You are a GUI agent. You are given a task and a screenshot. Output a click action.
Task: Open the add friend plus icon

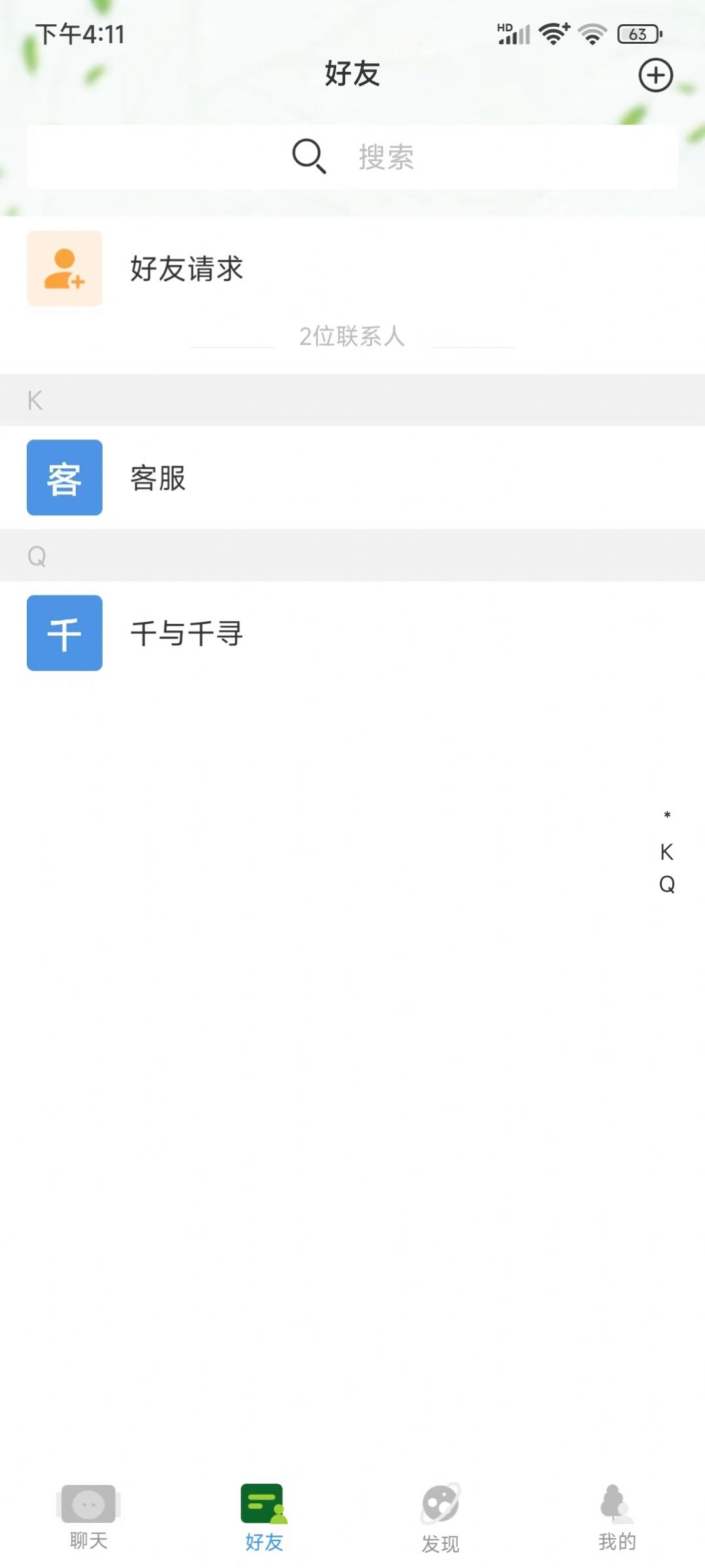click(657, 75)
